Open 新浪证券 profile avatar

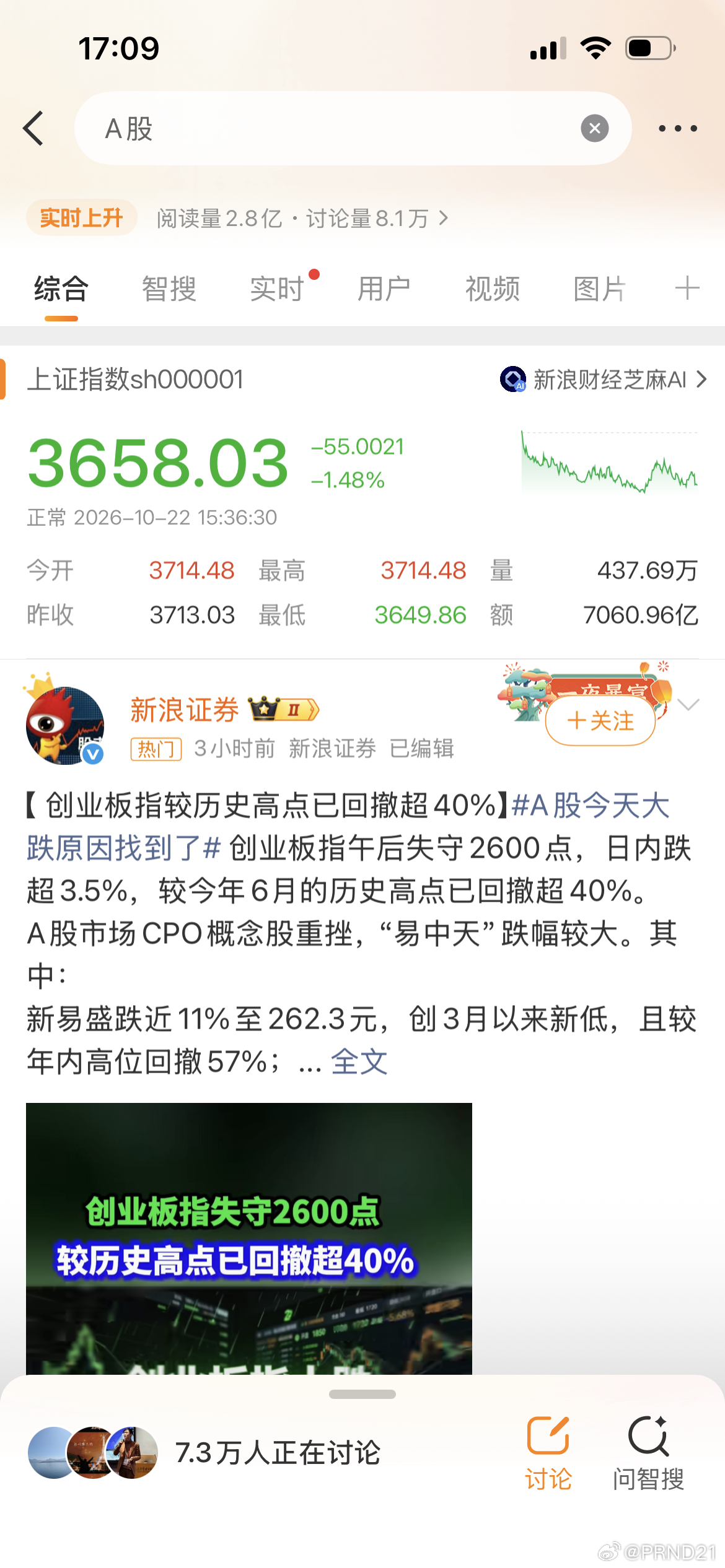[64, 725]
